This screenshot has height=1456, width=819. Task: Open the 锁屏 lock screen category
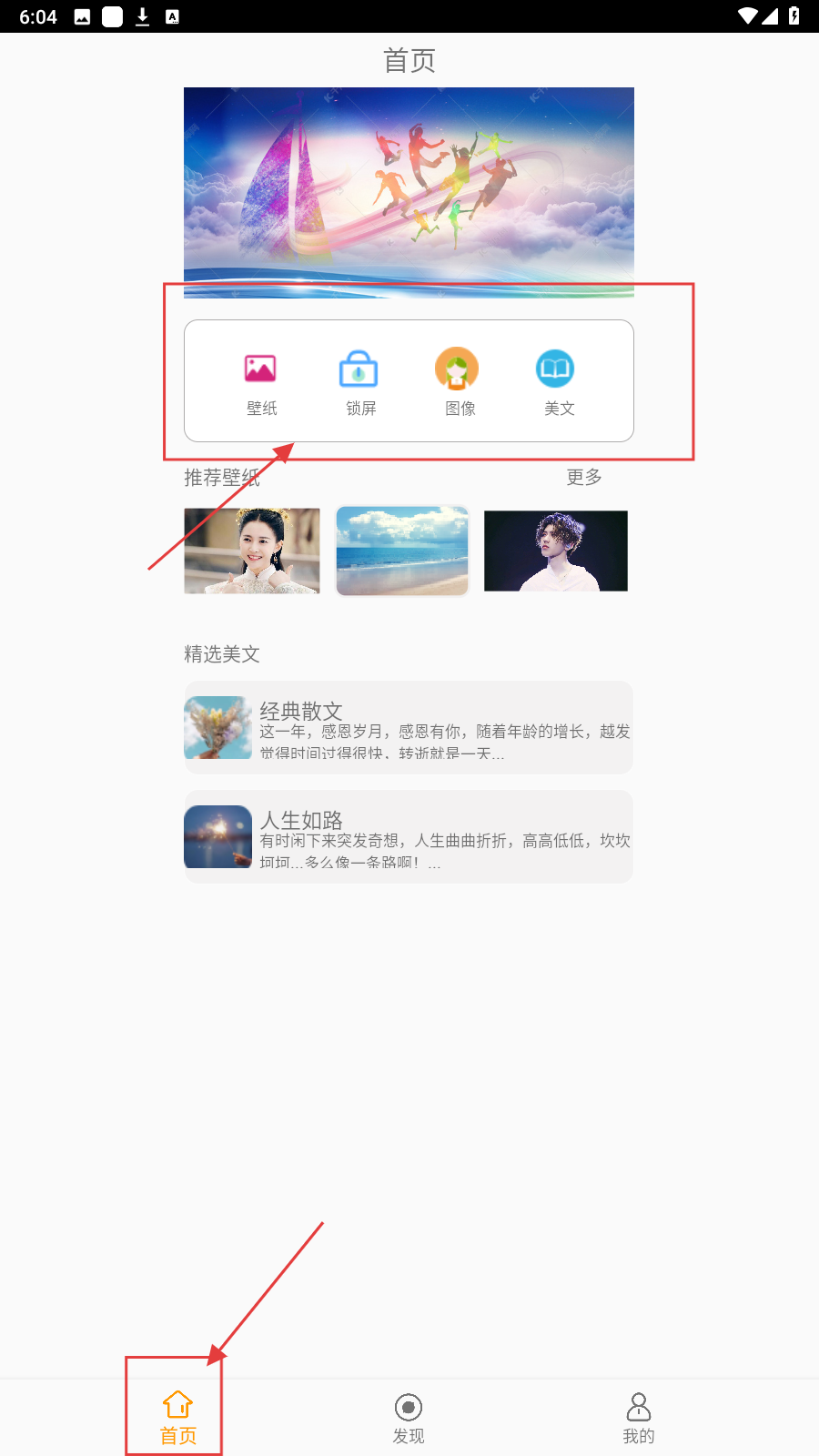point(360,382)
